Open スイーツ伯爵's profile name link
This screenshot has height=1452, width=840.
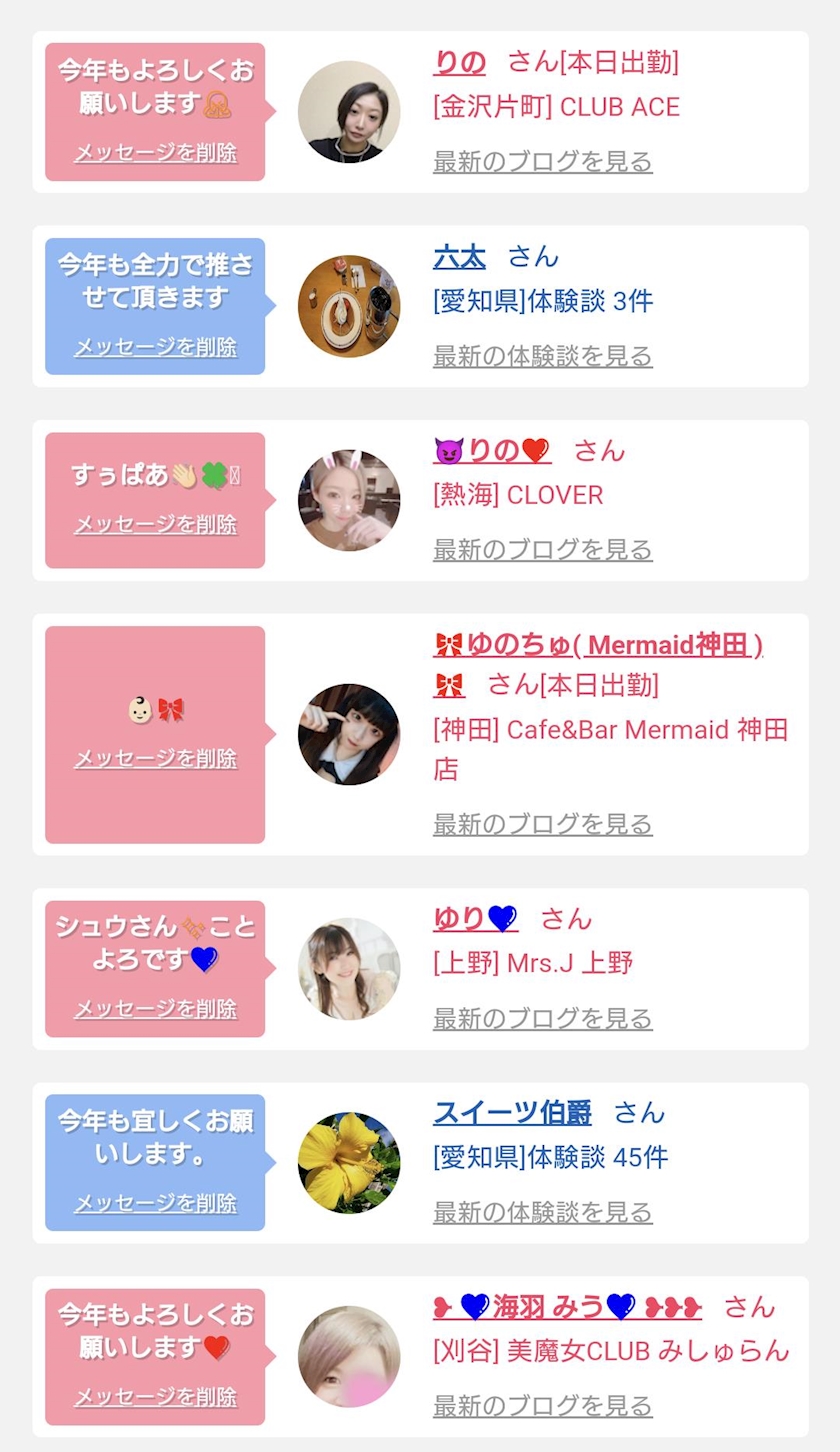pyautogui.click(x=512, y=1112)
